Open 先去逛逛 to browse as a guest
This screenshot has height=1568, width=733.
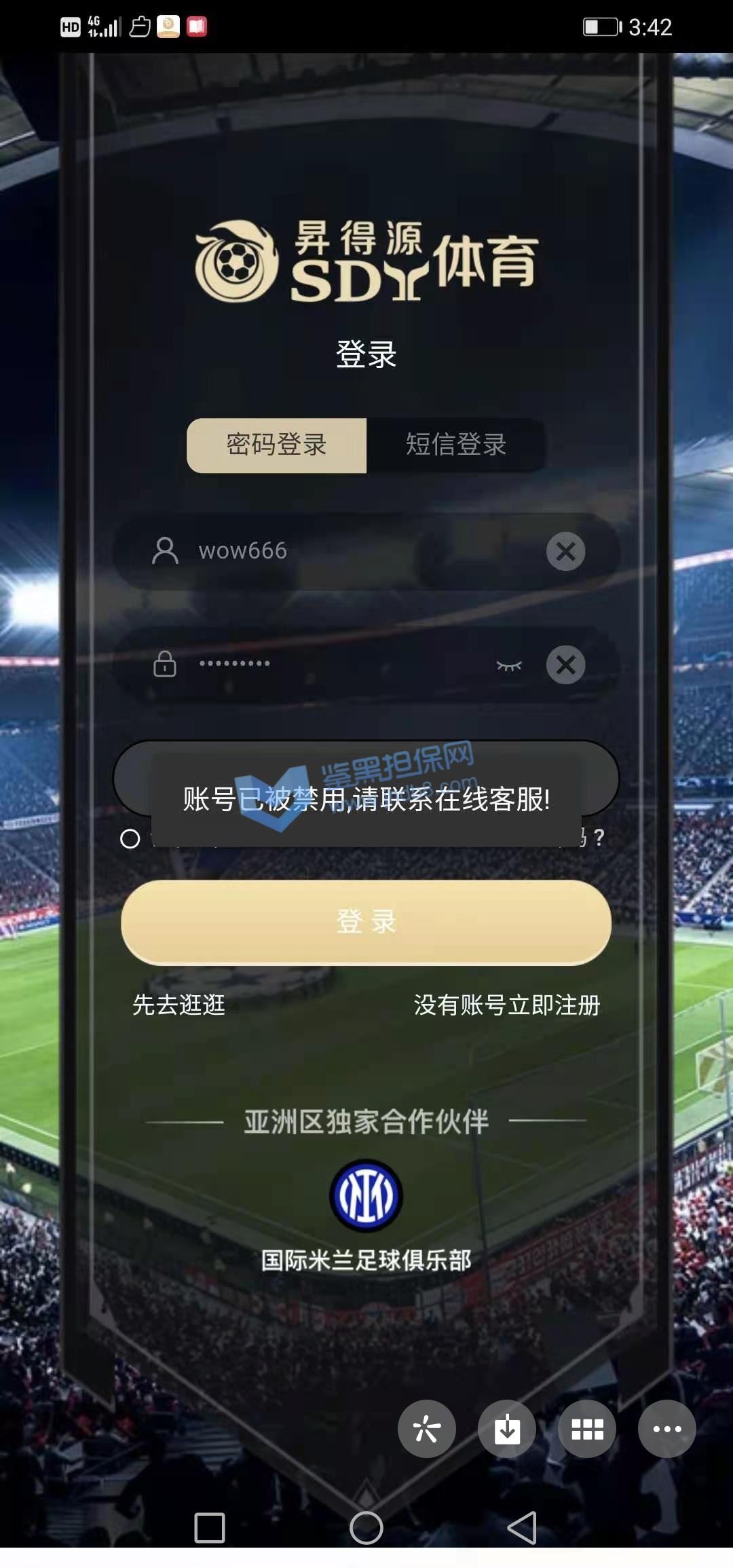pos(178,1005)
